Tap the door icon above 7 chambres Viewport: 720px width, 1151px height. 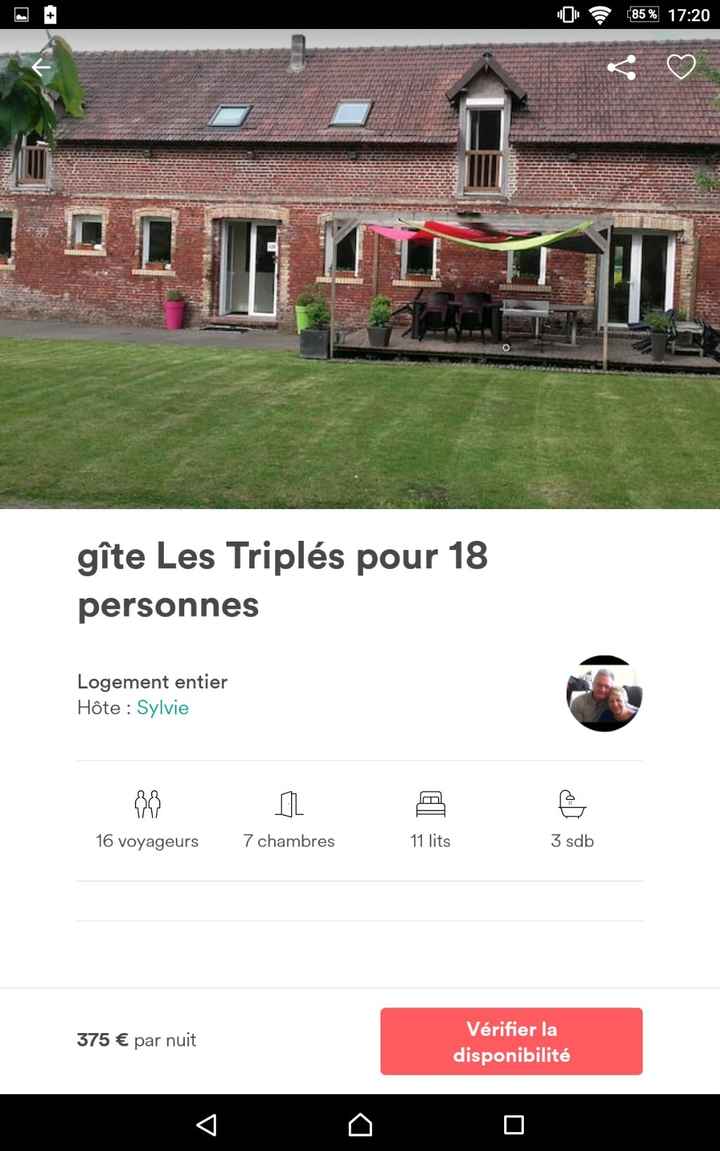[289, 802]
